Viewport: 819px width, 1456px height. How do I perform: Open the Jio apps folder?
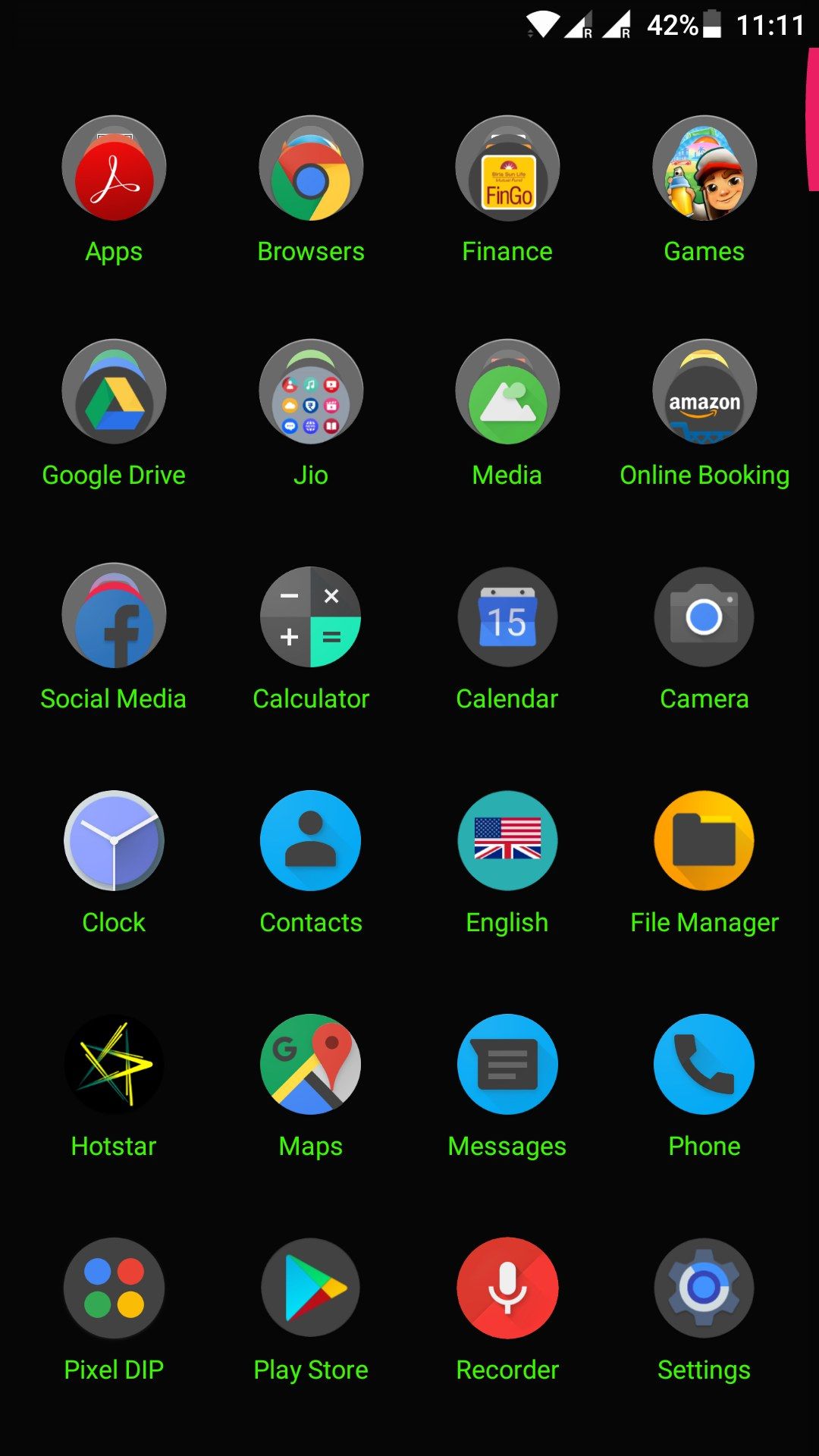tap(311, 391)
